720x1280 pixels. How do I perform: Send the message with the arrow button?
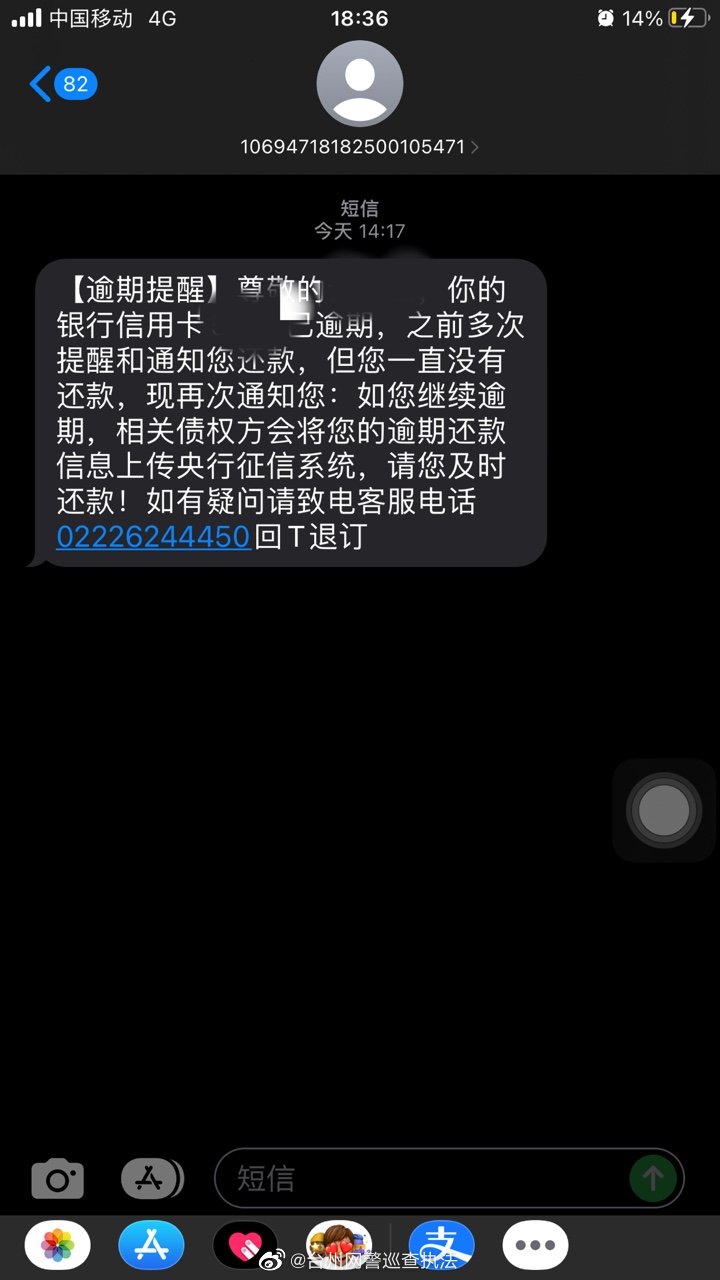tap(653, 1179)
